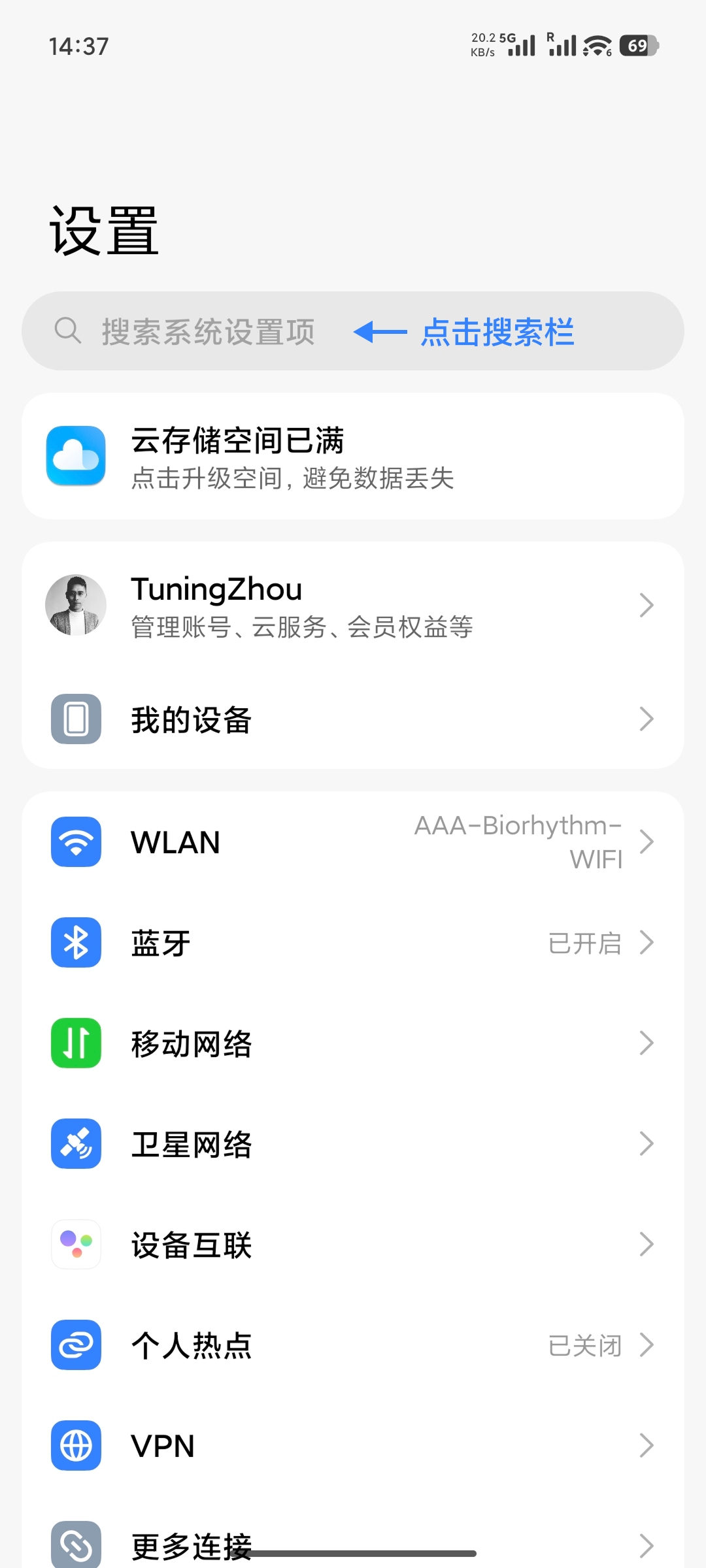This screenshot has height=1568, width=706.
Task: Select the VPN globe icon
Action: 75,1445
